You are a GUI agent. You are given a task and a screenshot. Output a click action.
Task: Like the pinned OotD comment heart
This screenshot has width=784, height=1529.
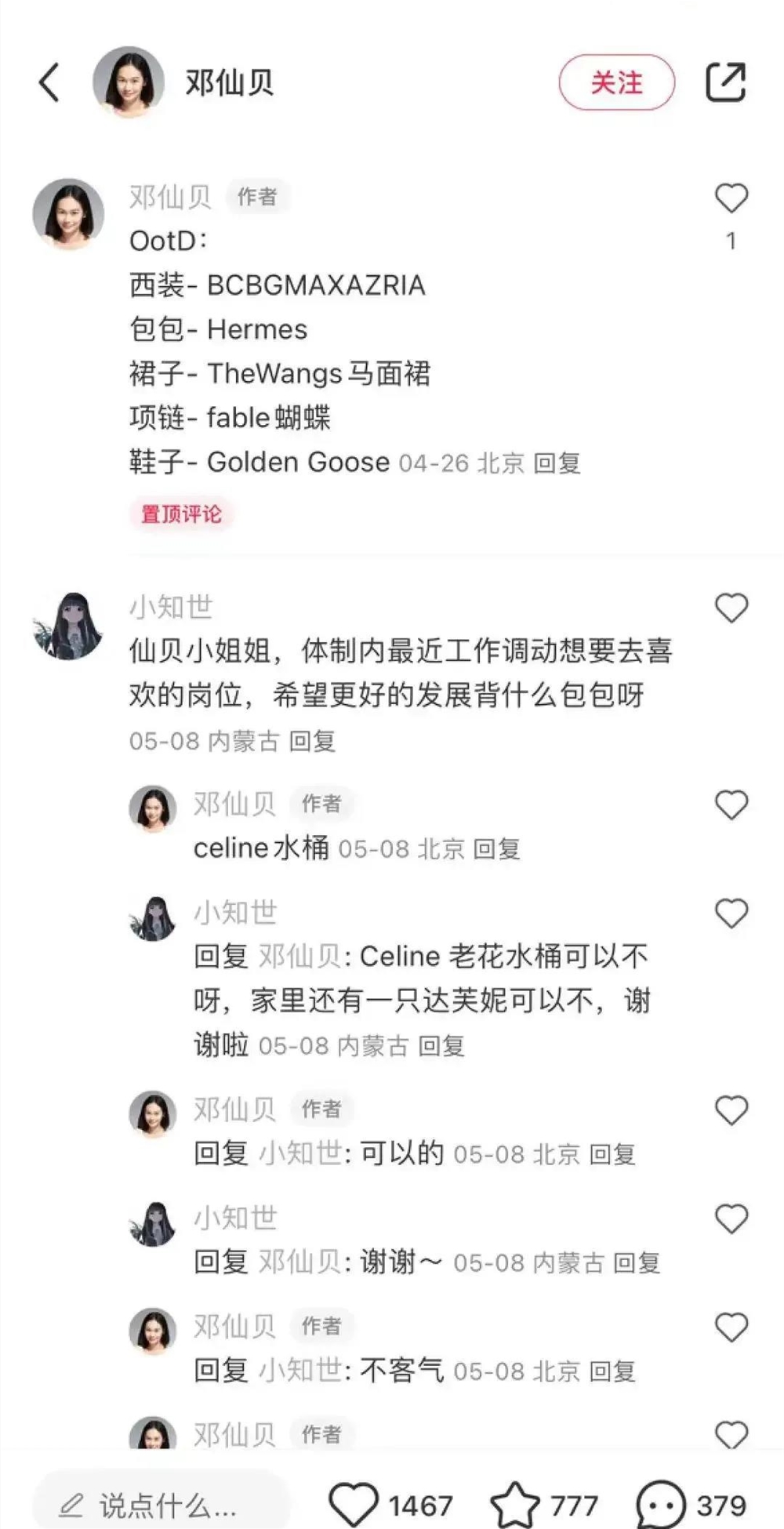click(731, 197)
